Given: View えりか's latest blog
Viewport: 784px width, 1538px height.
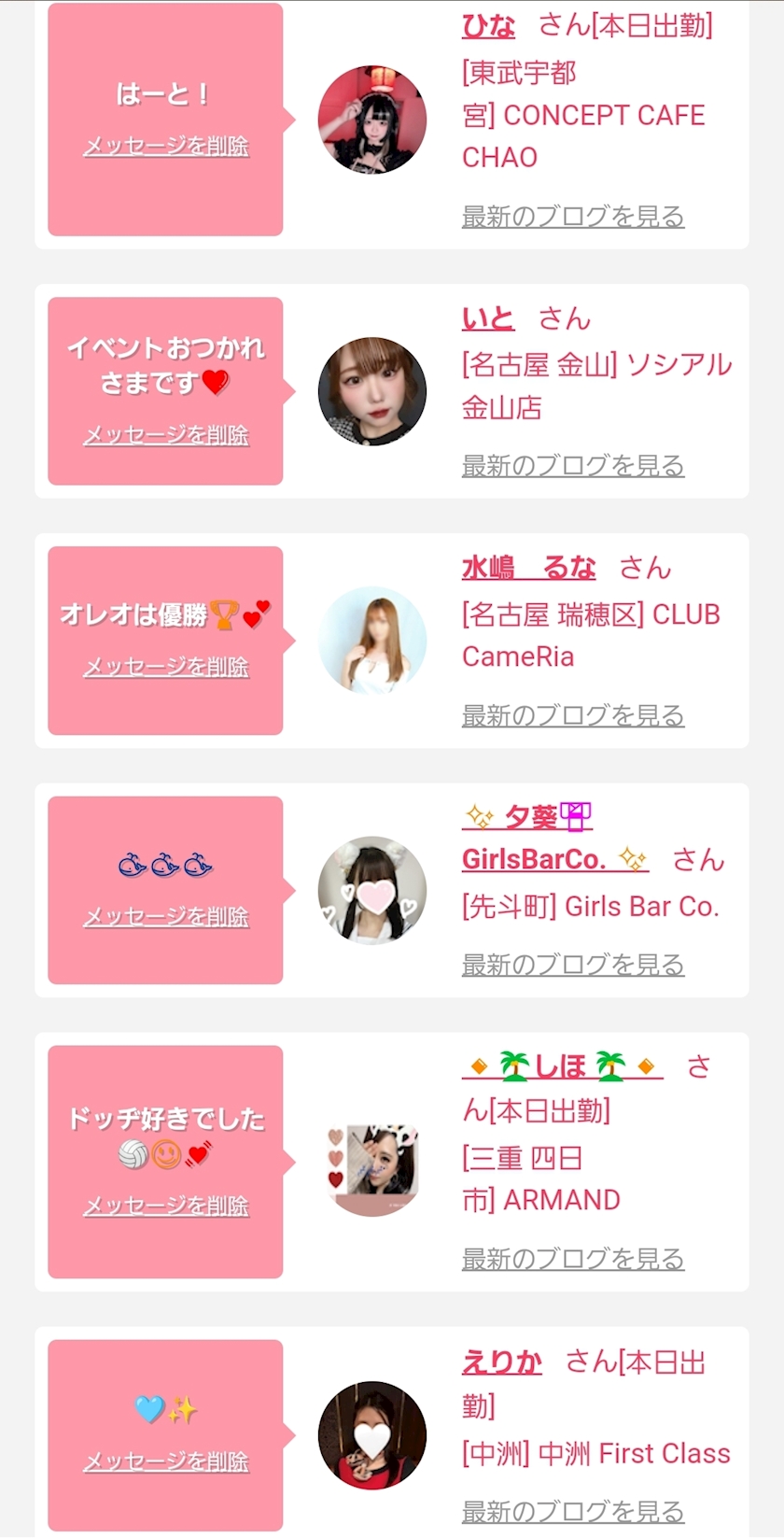Looking at the screenshot, I should point(573,1511).
